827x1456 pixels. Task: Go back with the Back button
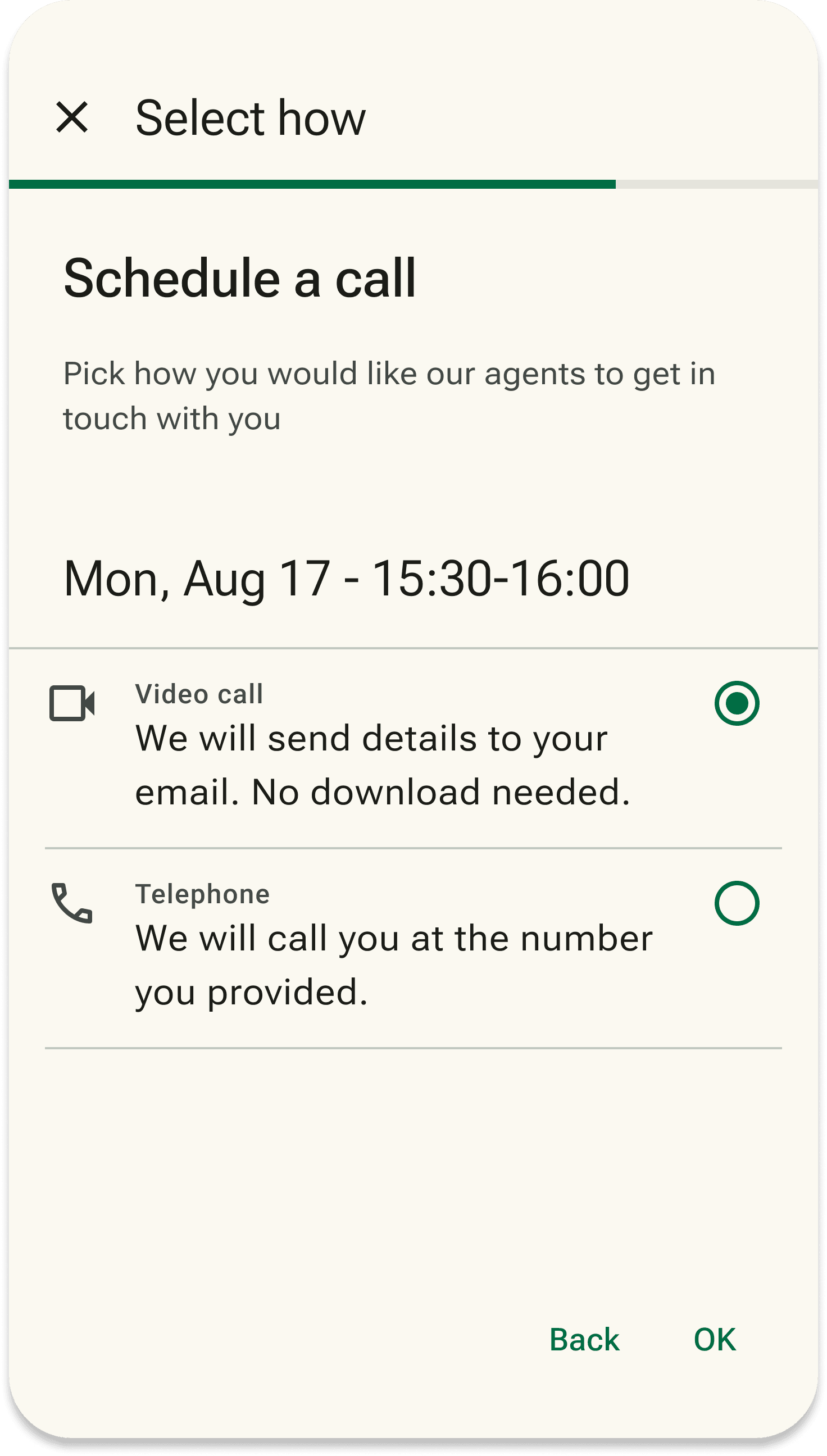(584, 1340)
